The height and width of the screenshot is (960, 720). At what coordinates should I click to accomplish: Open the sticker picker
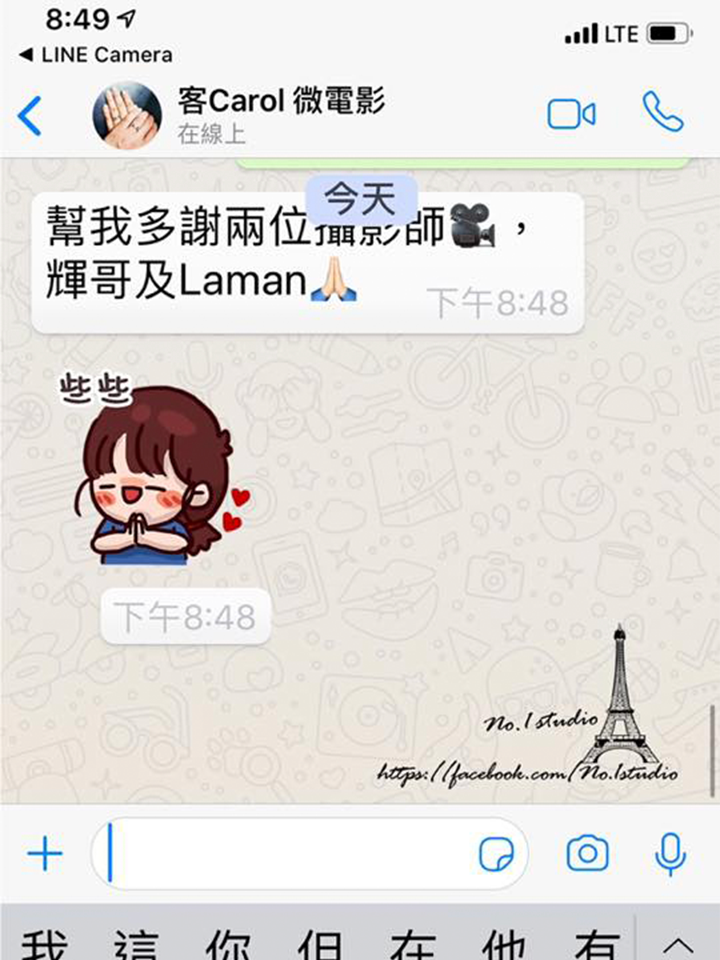tap(495, 854)
